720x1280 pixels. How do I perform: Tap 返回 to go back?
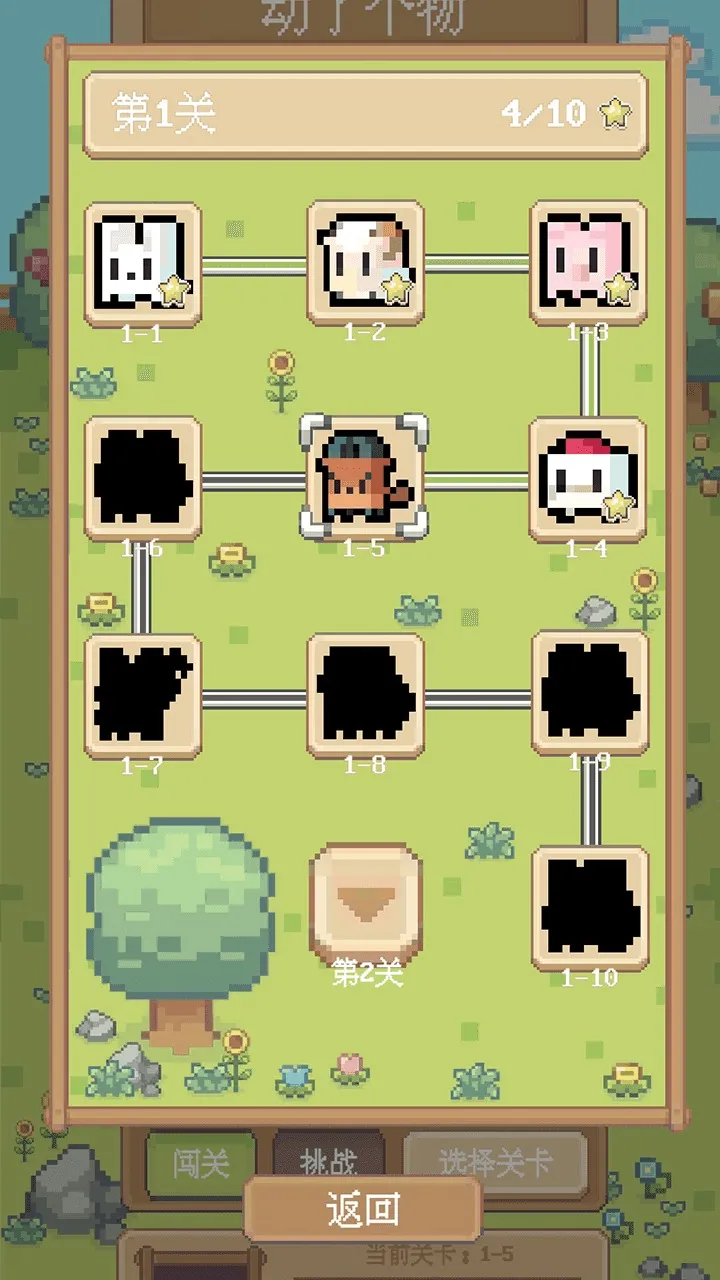362,1209
